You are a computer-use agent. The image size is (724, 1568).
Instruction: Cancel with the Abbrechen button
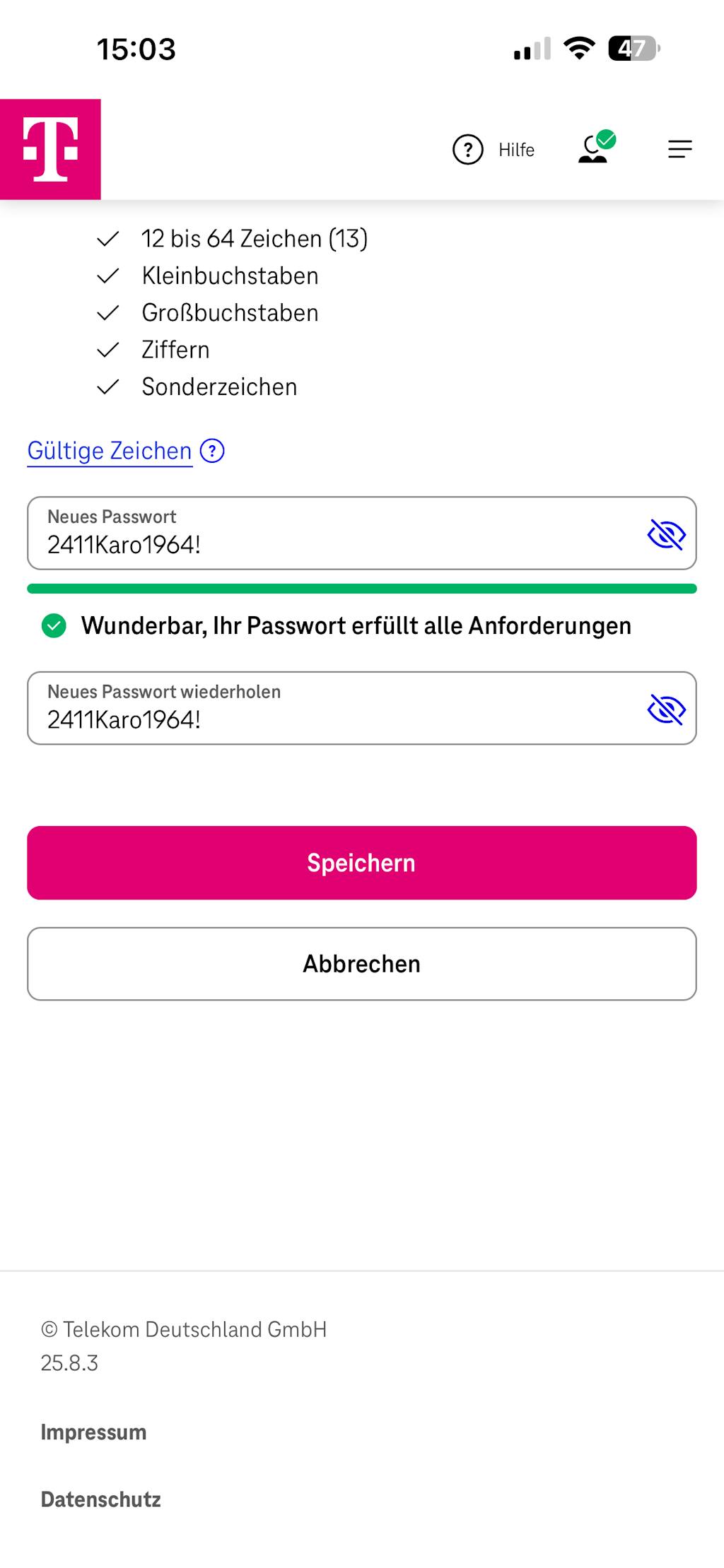(362, 964)
